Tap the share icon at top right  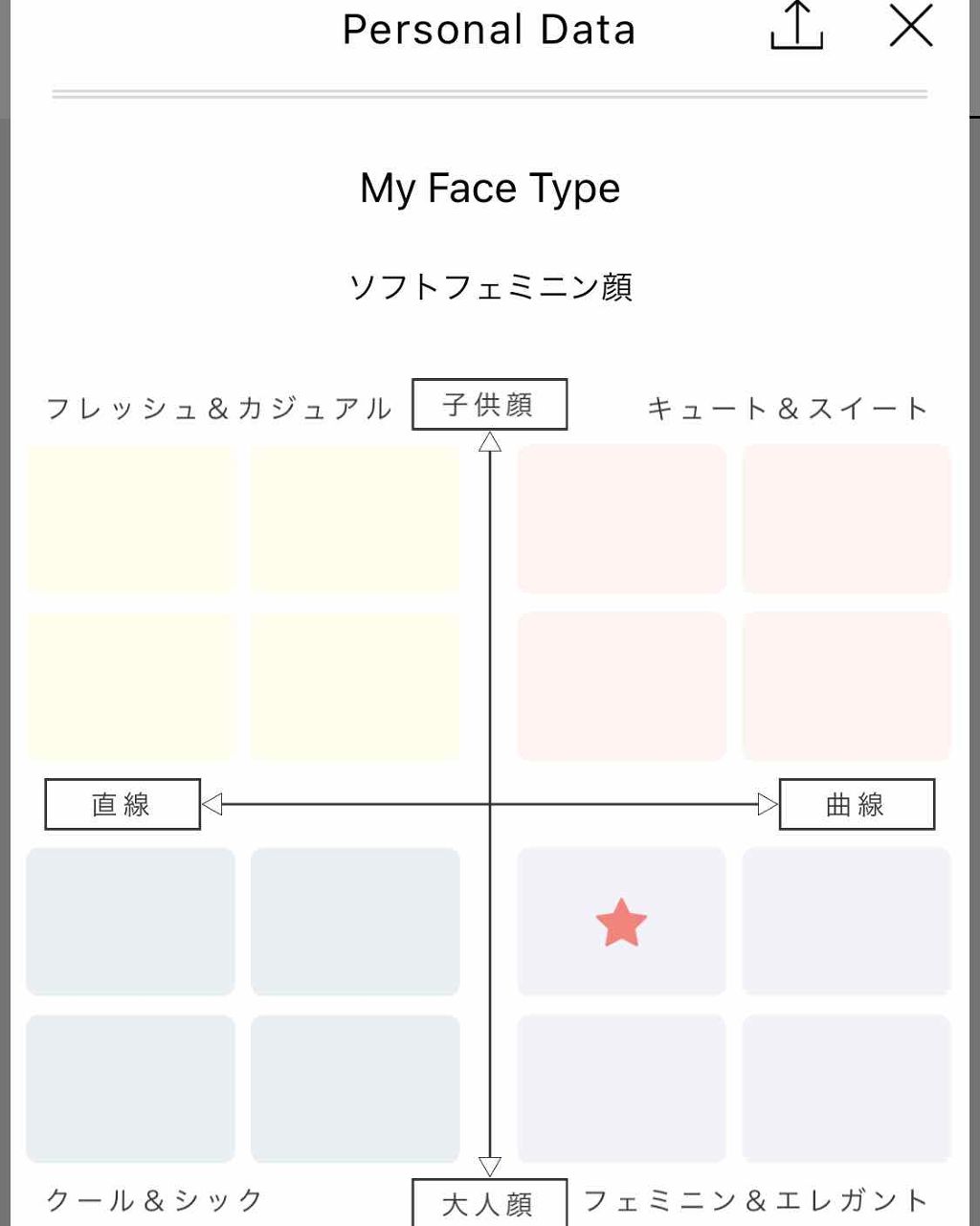point(795,27)
